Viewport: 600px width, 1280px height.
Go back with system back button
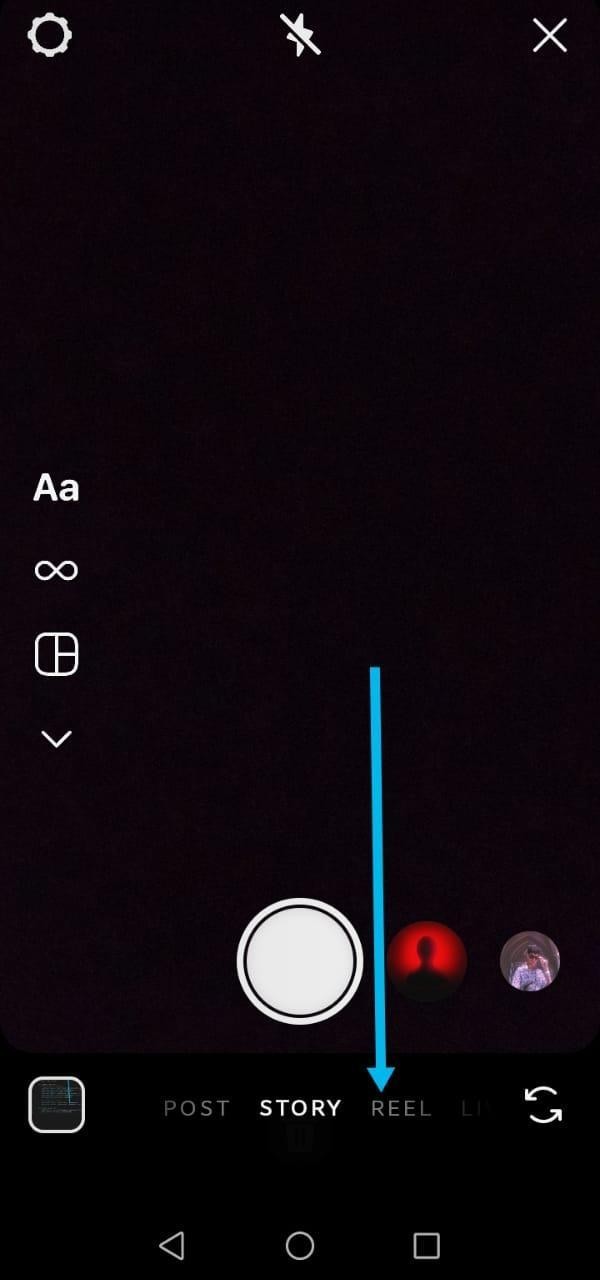click(172, 1245)
